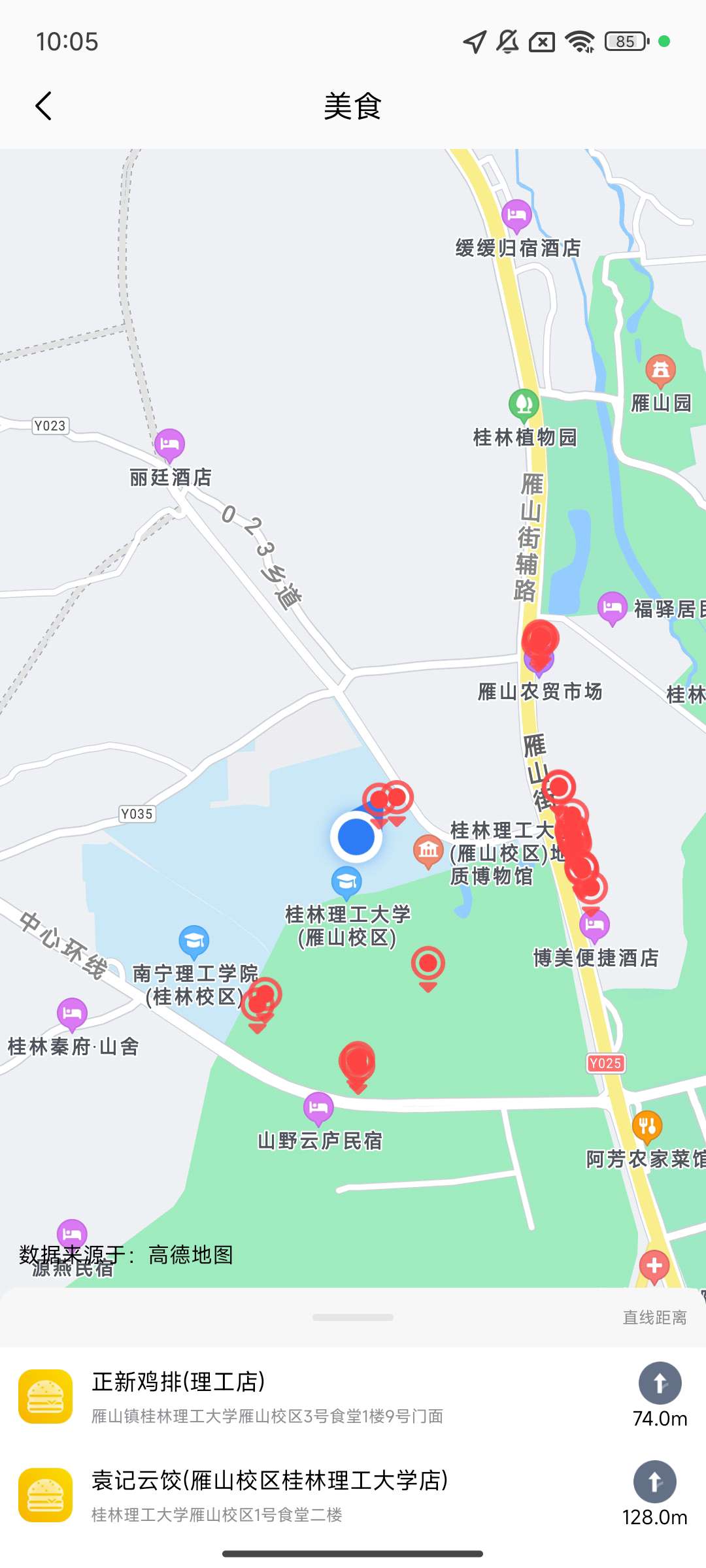This screenshot has width=706, height=1568.
Task: Select the 丽廷酒店 hotel marker
Action: pos(170,445)
